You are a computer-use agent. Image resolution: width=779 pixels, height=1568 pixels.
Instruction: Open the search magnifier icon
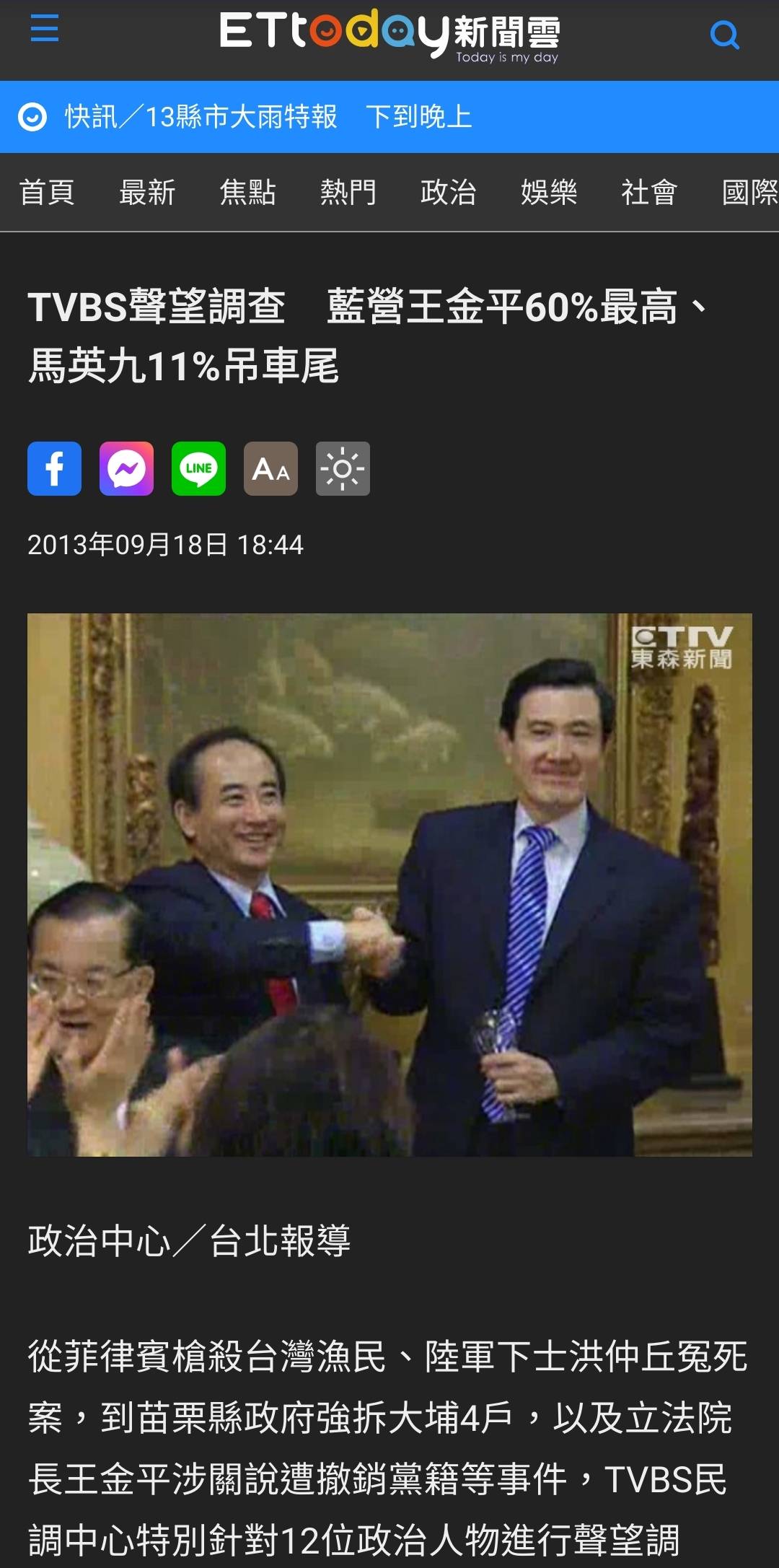725,35
